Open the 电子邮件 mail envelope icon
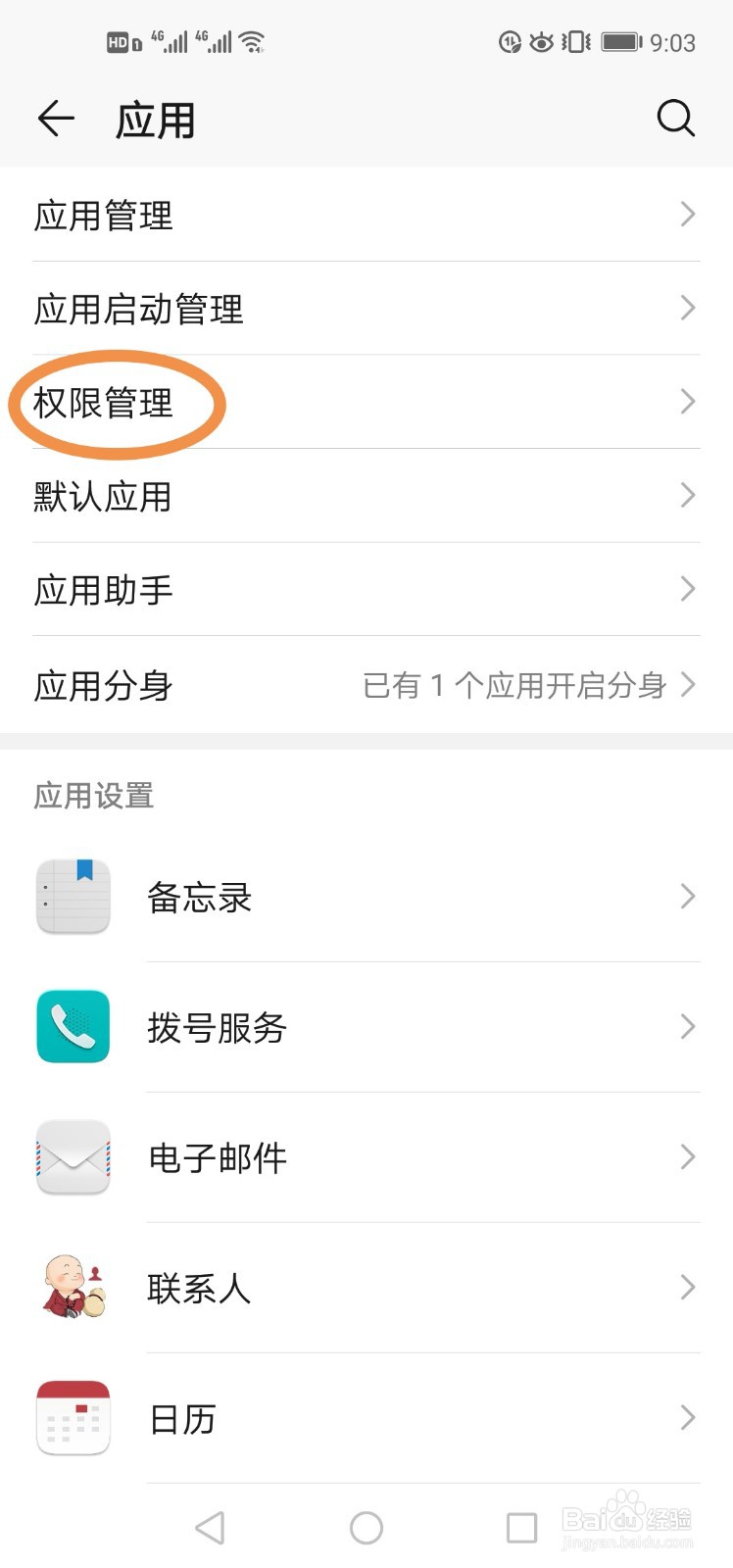 point(73,1157)
